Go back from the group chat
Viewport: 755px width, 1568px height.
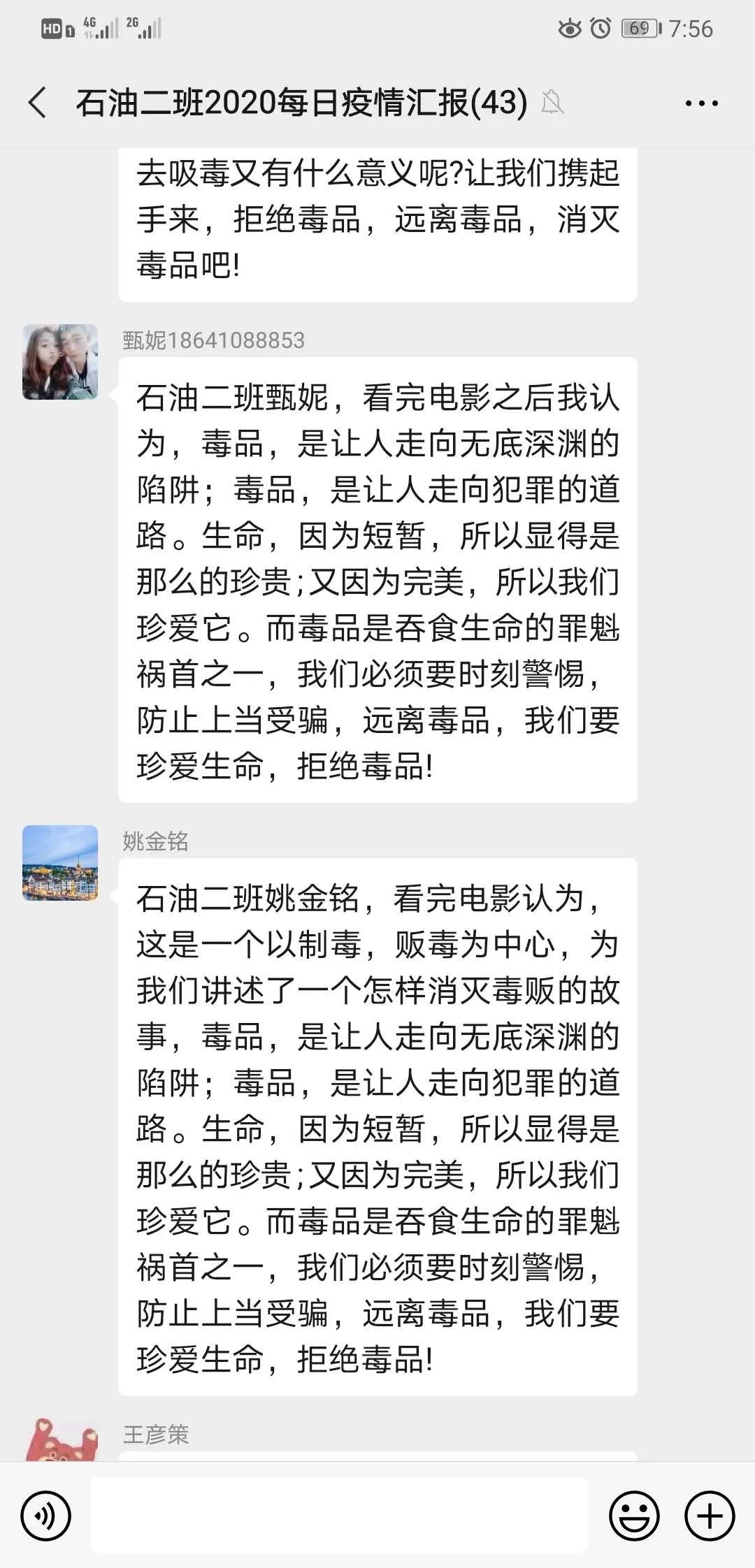(38, 103)
